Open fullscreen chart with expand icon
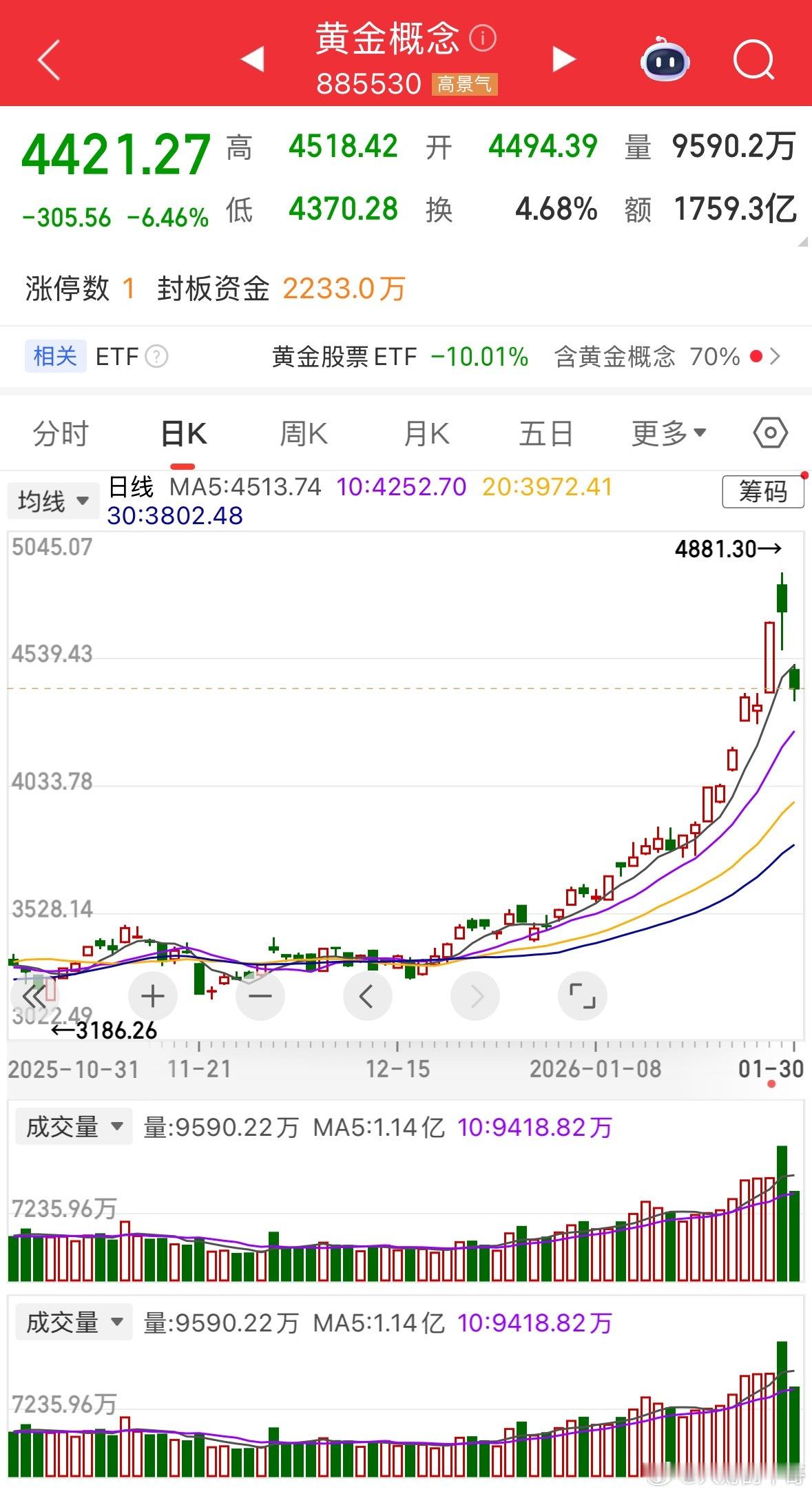Screen dimensions: 812x1494 (x=582, y=995)
